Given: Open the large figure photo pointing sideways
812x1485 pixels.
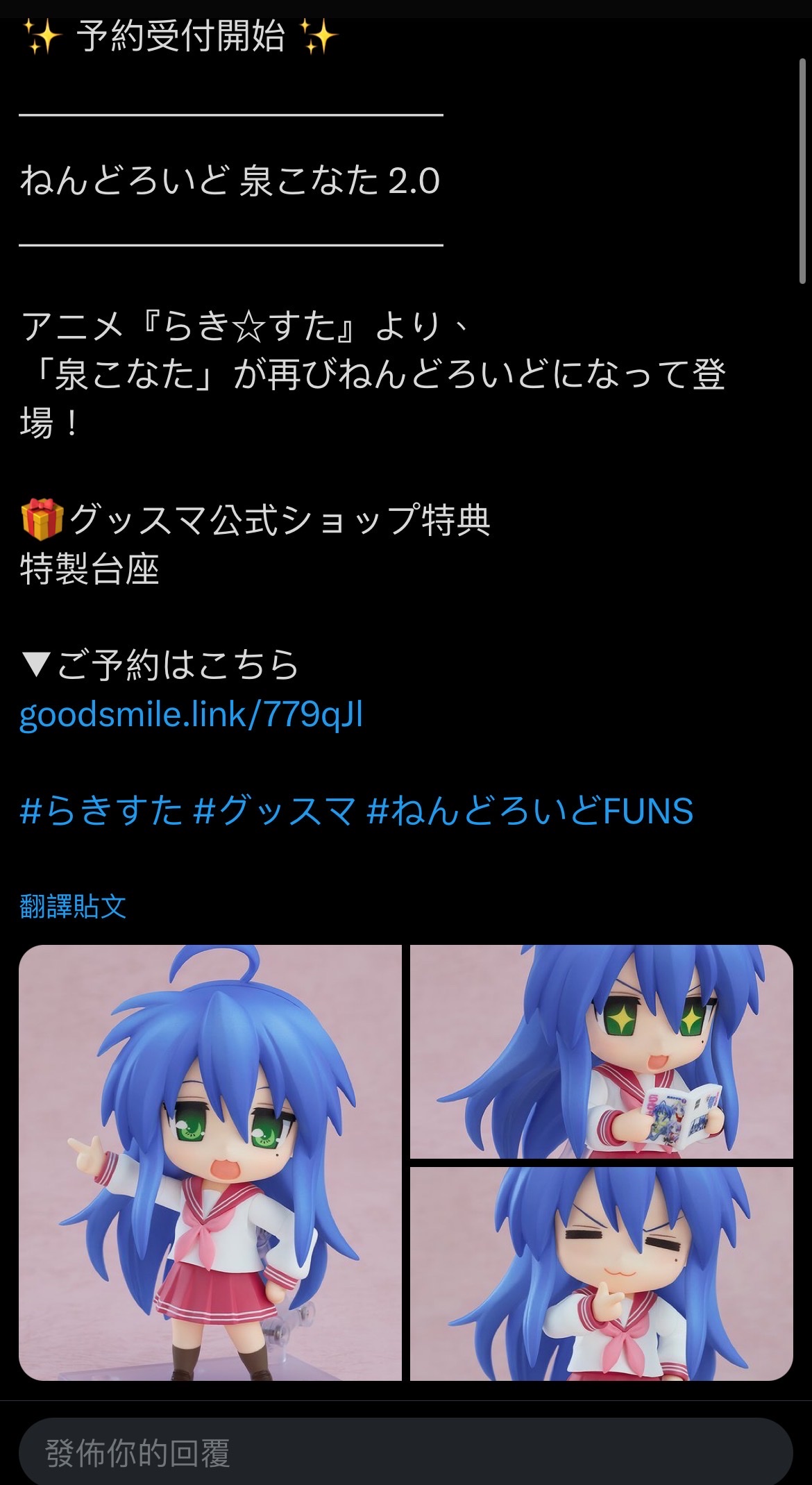Looking at the screenshot, I should [210, 1162].
